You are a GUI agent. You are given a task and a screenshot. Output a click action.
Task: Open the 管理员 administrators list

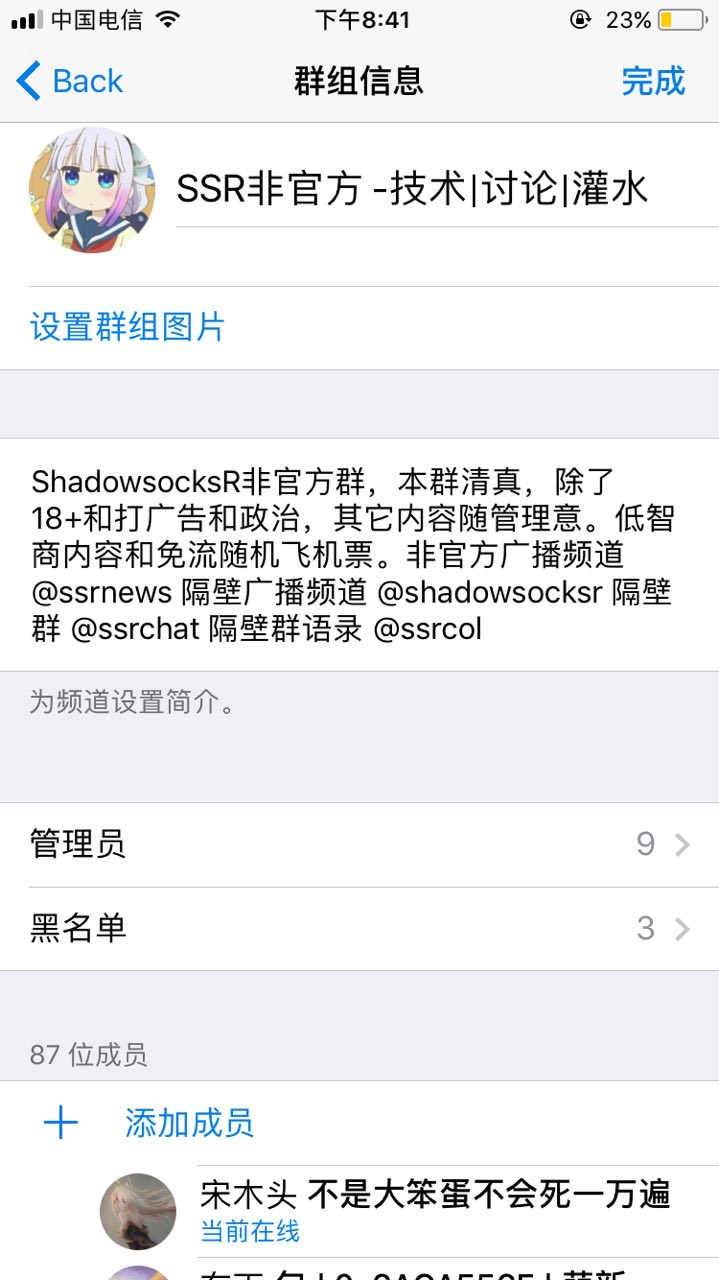(359, 844)
